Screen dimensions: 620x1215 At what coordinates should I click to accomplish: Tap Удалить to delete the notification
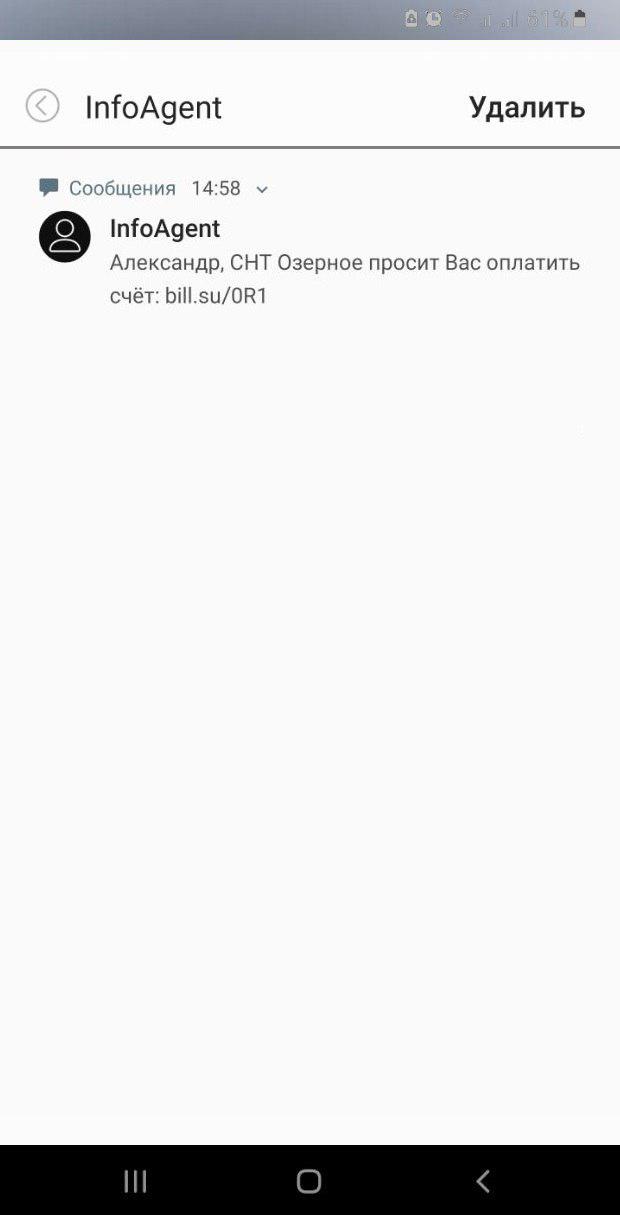pyautogui.click(x=527, y=107)
